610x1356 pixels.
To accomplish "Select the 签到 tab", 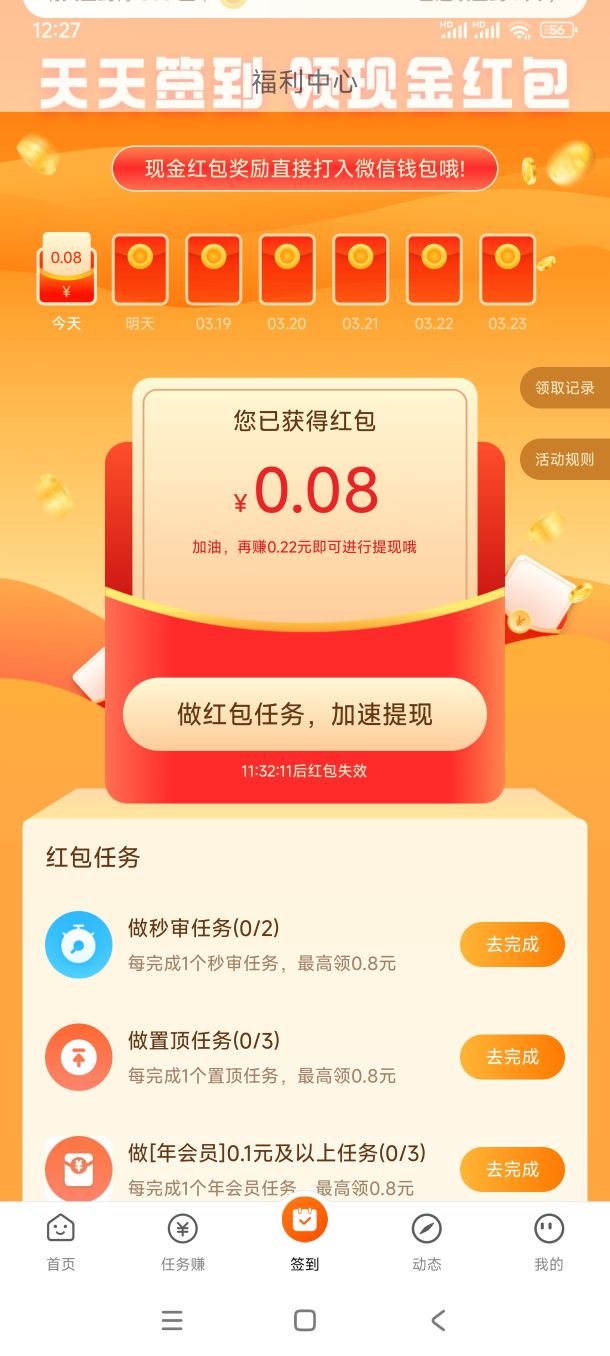I will pos(305,1236).
